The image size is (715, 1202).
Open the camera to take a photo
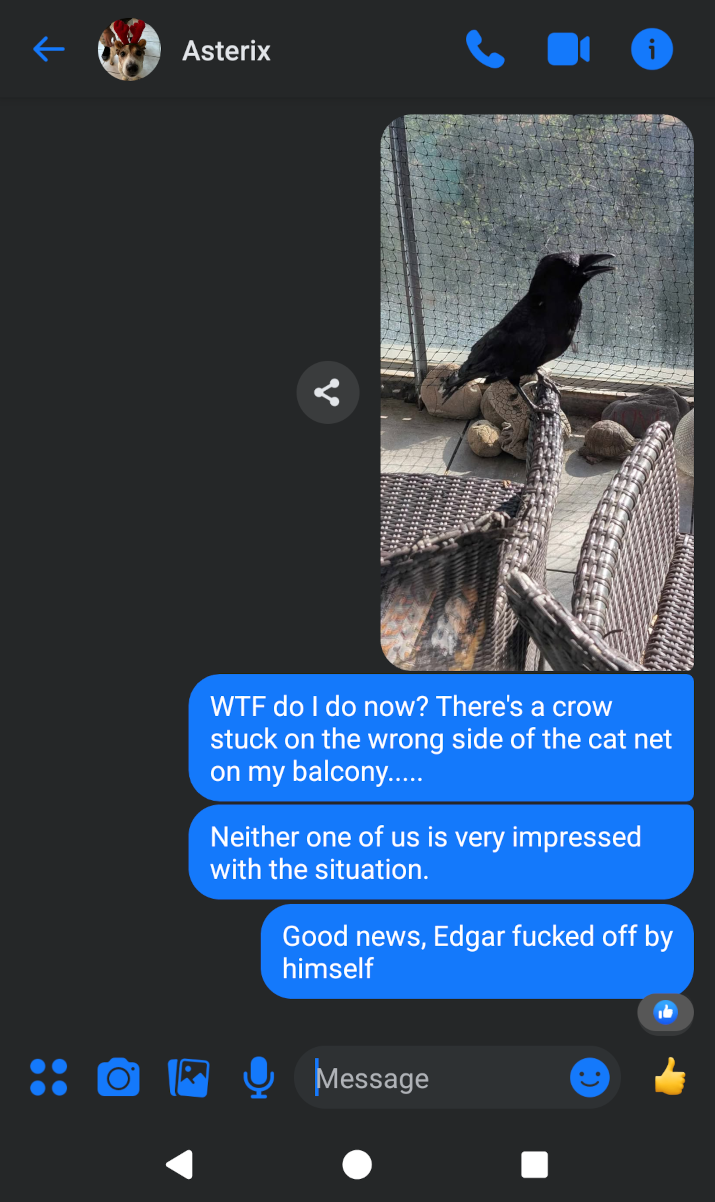pyautogui.click(x=118, y=1078)
